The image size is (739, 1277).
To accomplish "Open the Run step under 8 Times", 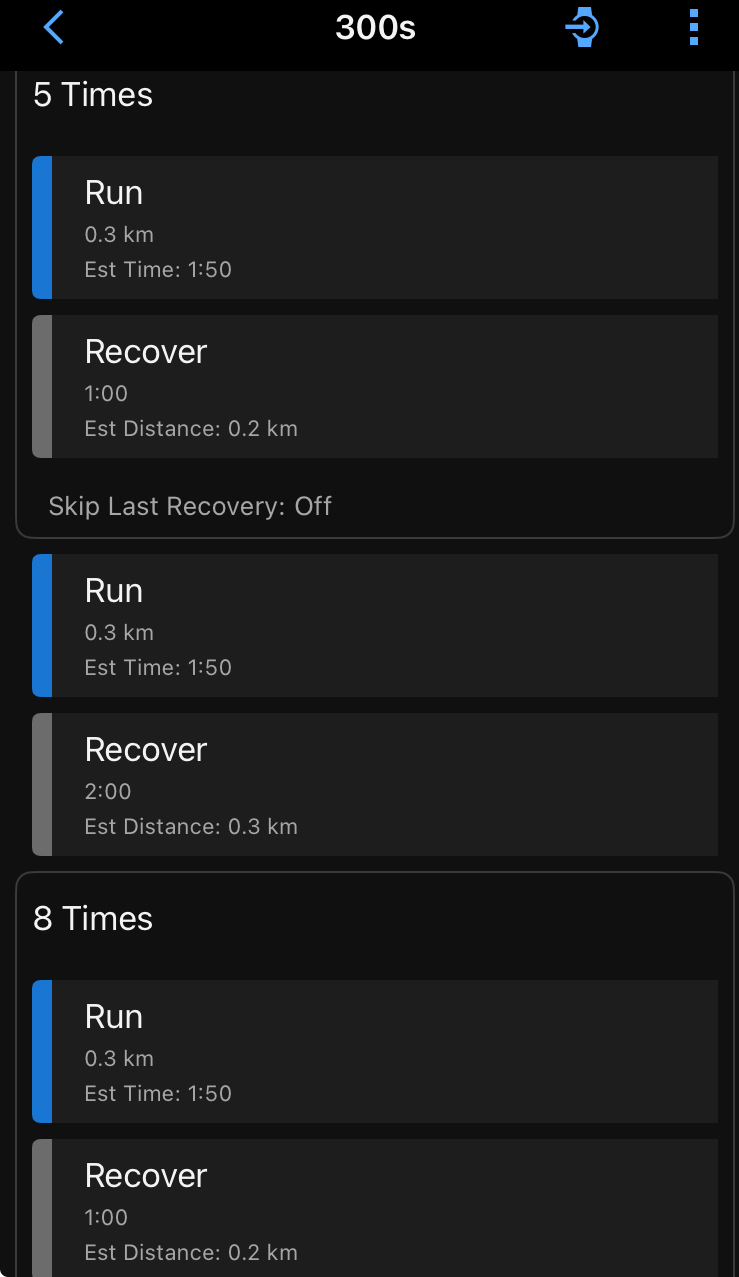I will click(375, 1051).
